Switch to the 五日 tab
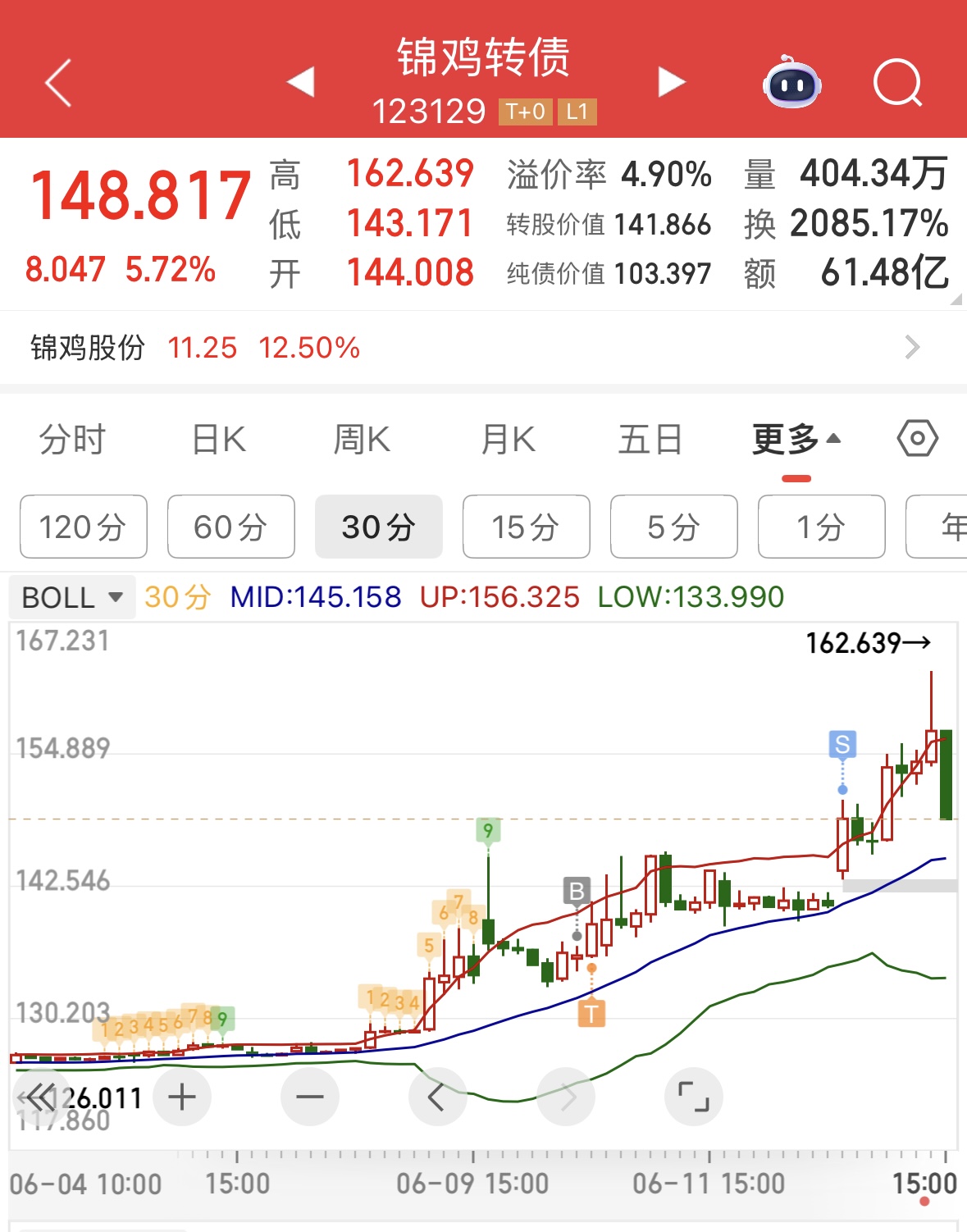The width and height of the screenshot is (967, 1232). tap(650, 440)
